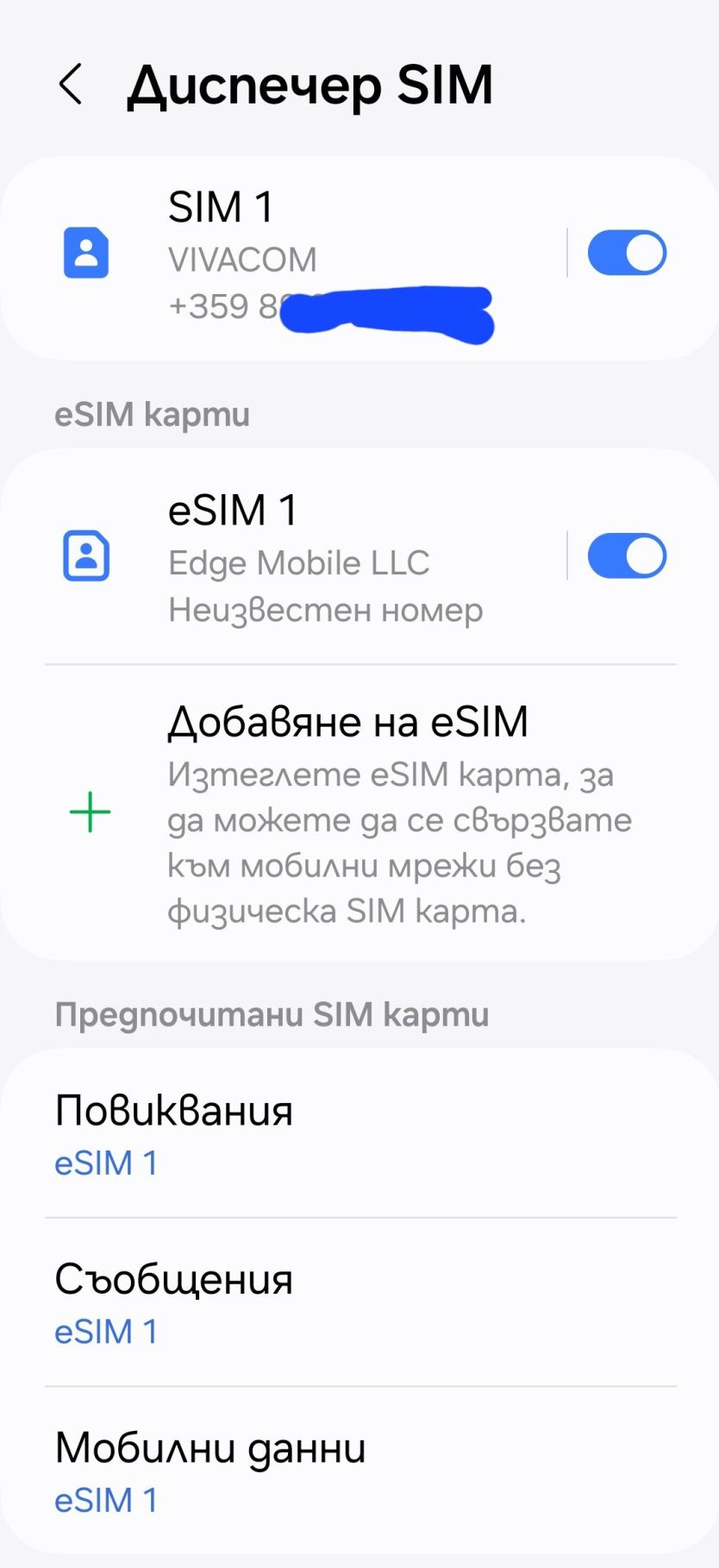Select preferred SIM for Съобщения
The image size is (719, 1568).
360,1302
